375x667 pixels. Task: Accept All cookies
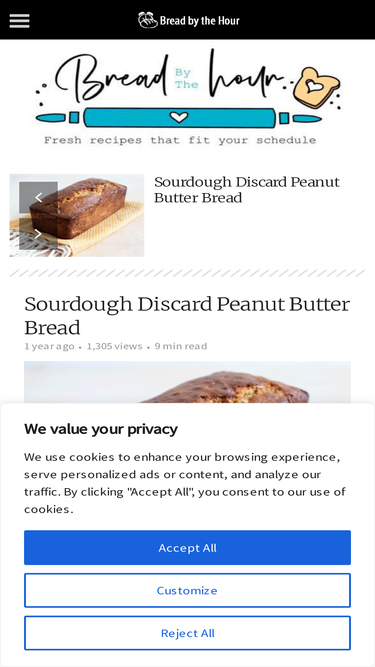[188, 547]
